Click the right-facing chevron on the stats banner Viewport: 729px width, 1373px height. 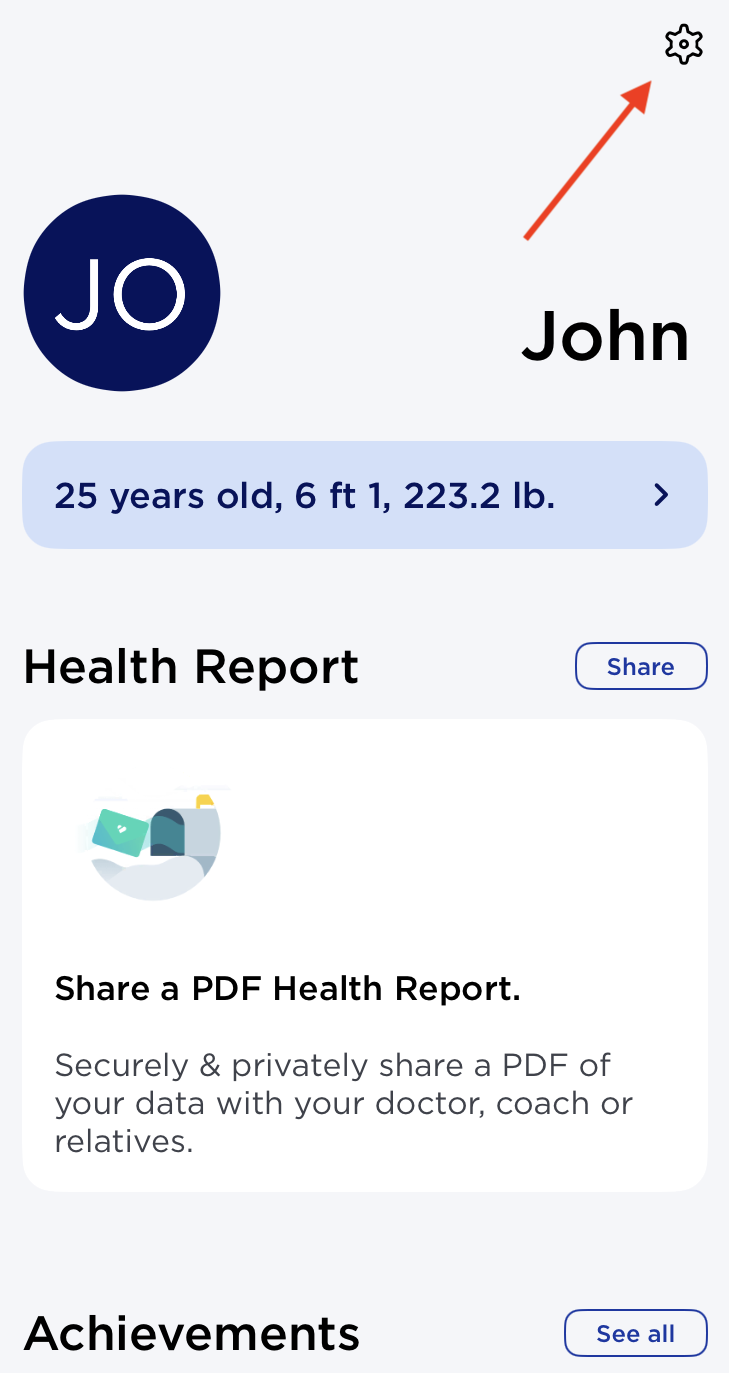659,494
